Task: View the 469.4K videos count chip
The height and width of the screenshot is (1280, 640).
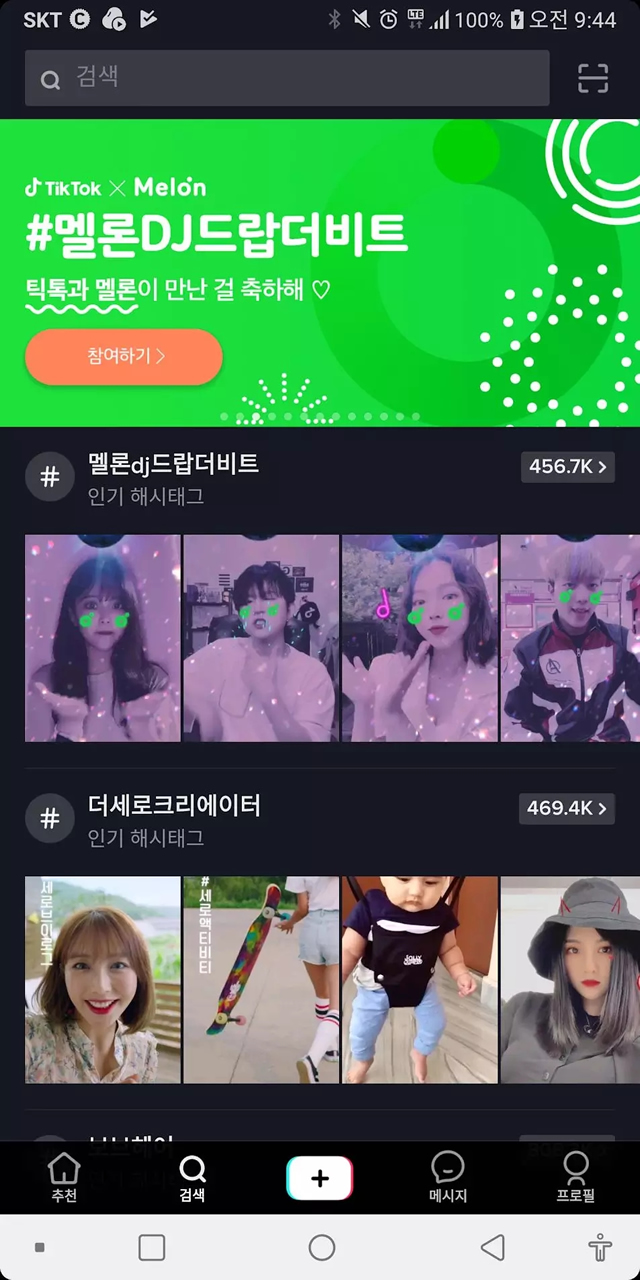Action: click(x=567, y=808)
